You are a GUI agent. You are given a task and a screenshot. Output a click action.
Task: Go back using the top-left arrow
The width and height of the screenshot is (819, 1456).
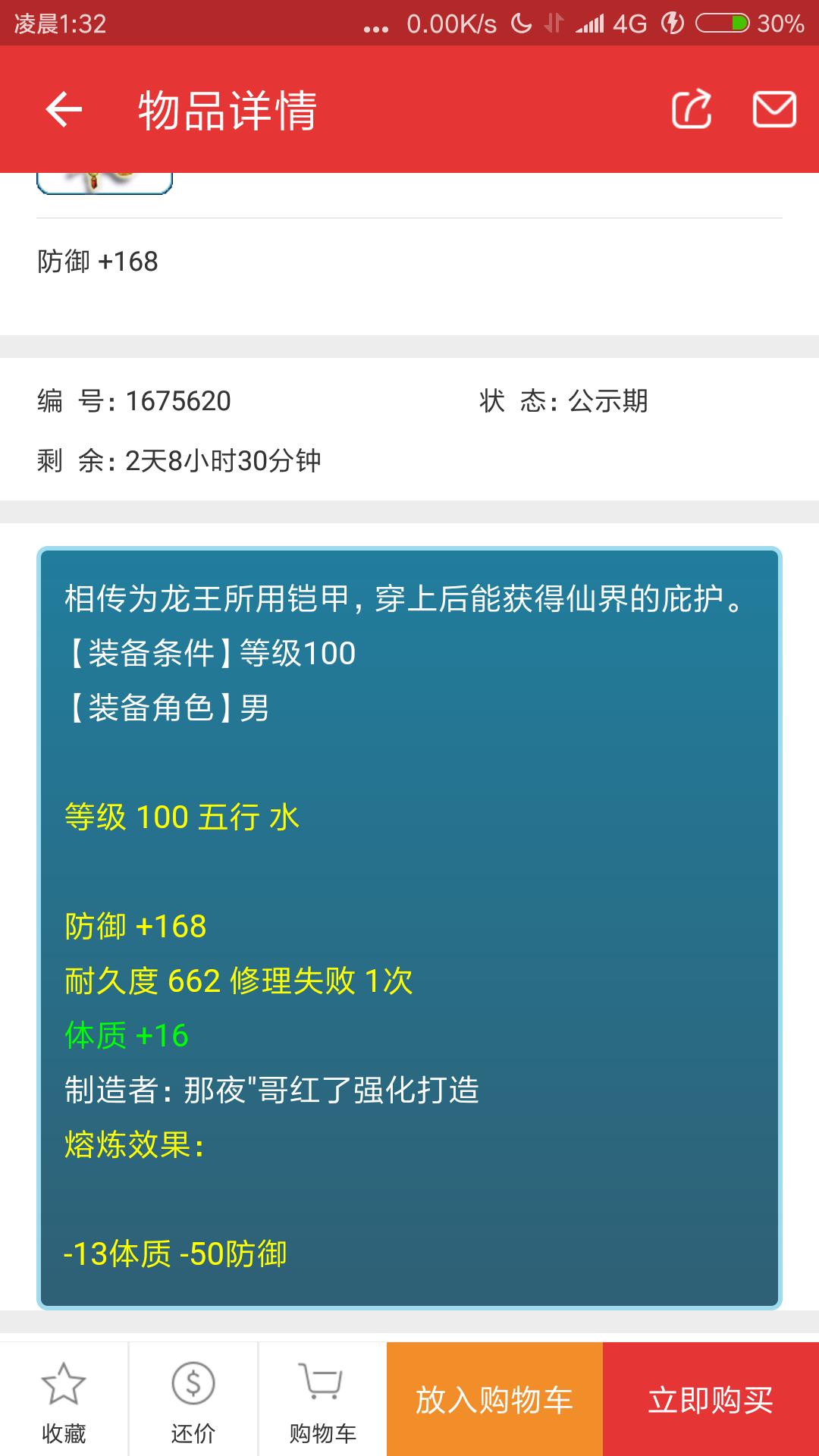(x=64, y=110)
